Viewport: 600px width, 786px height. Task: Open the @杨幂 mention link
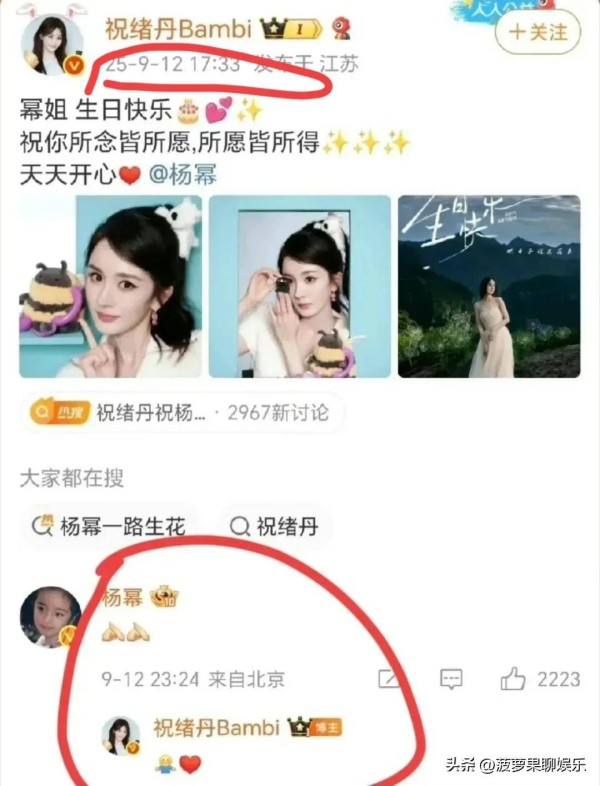pos(183,176)
